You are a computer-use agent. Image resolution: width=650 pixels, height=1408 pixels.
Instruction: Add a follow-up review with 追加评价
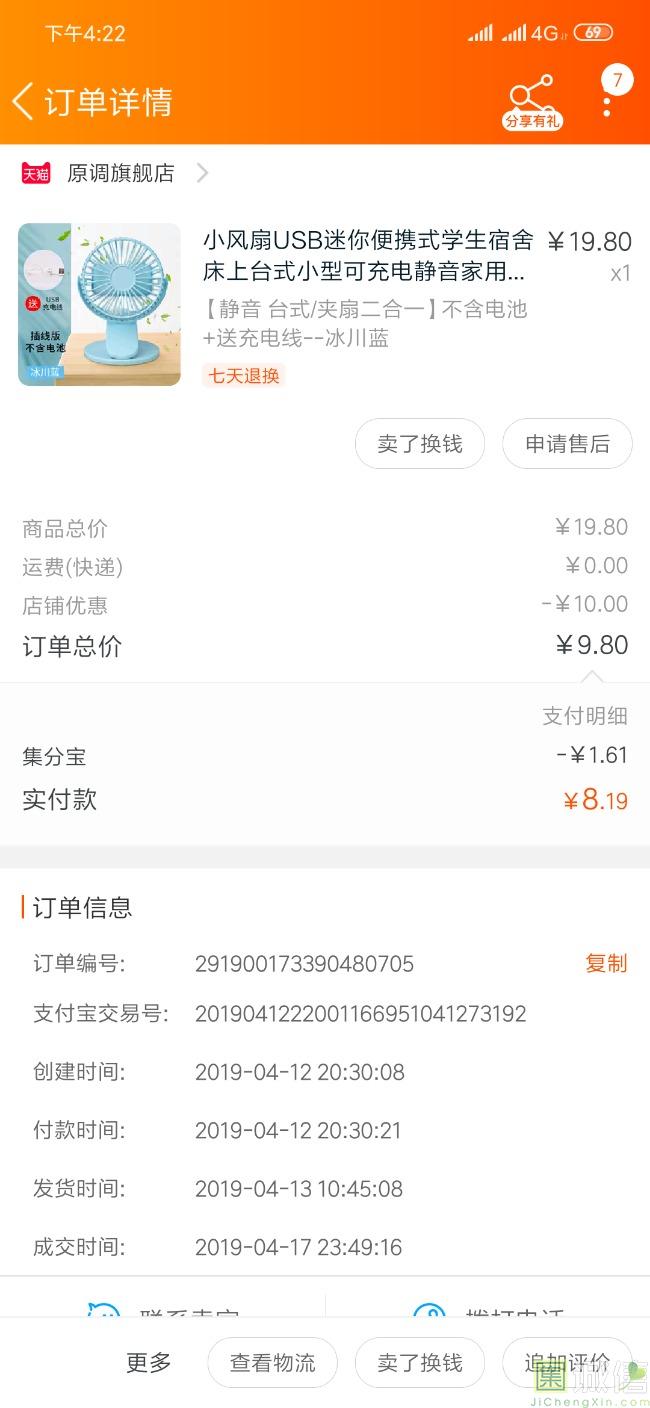tap(566, 1362)
